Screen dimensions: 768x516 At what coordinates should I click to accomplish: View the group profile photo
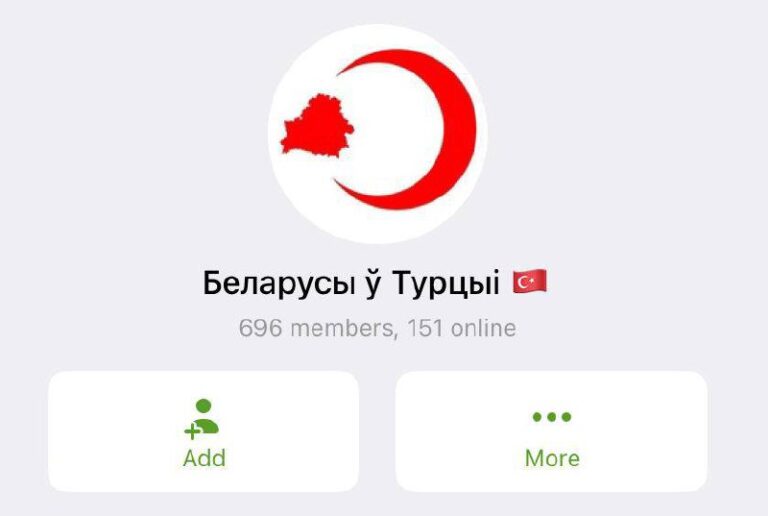pyautogui.click(x=377, y=135)
